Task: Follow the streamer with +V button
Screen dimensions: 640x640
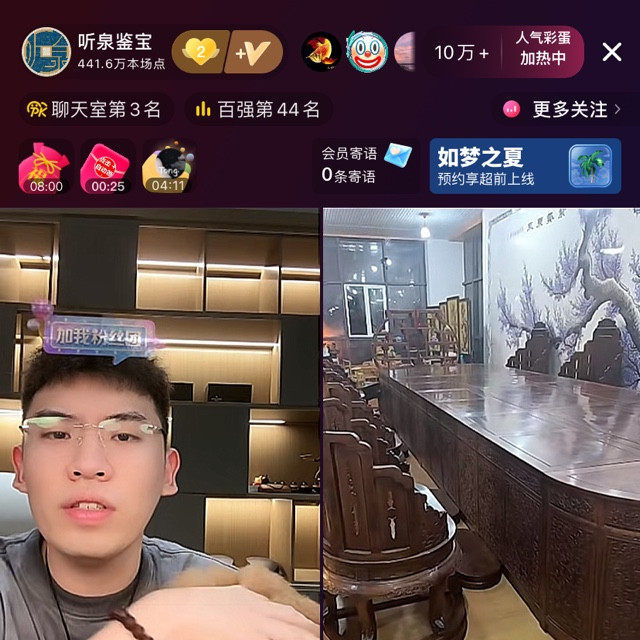Action: pyautogui.click(x=252, y=52)
